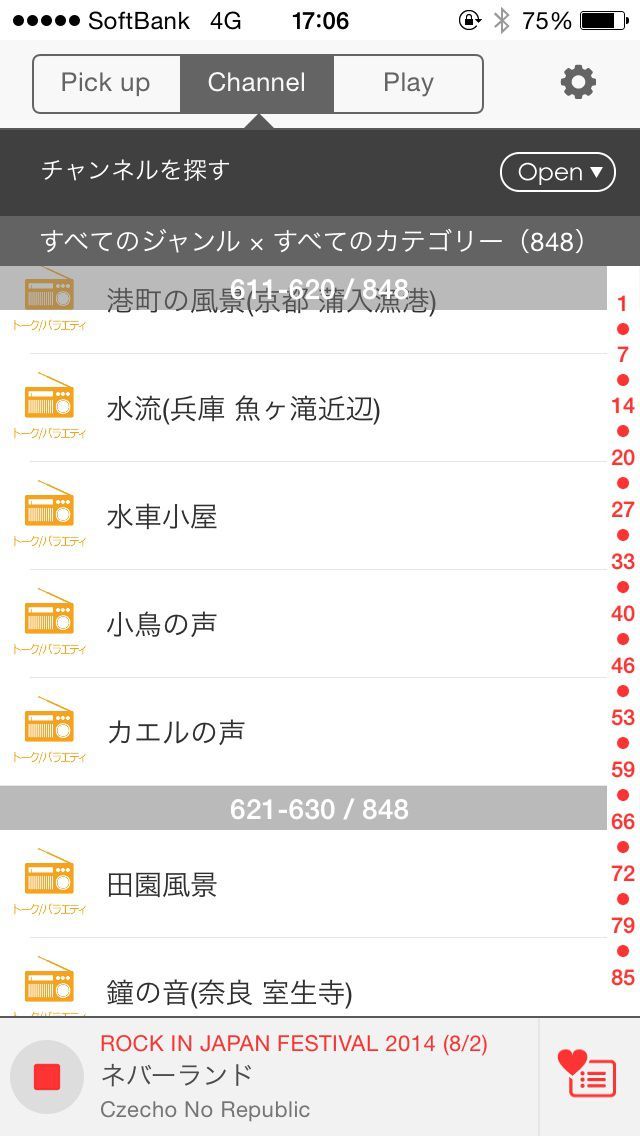640x1136 pixels.
Task: Play the 小鳥の声 channel
Action: click(x=300, y=624)
